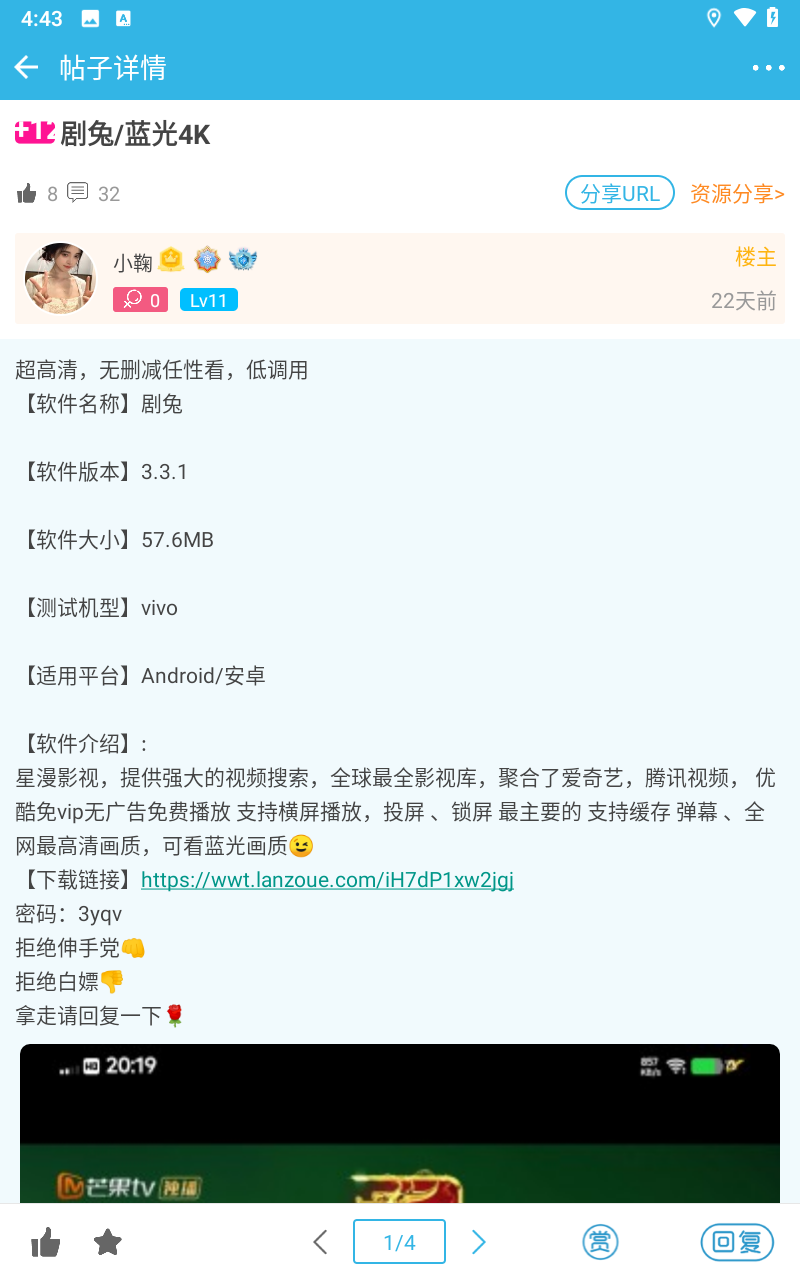The width and height of the screenshot is (800, 1280).
Task: Reward the poster with 赏
Action: (x=600, y=1242)
